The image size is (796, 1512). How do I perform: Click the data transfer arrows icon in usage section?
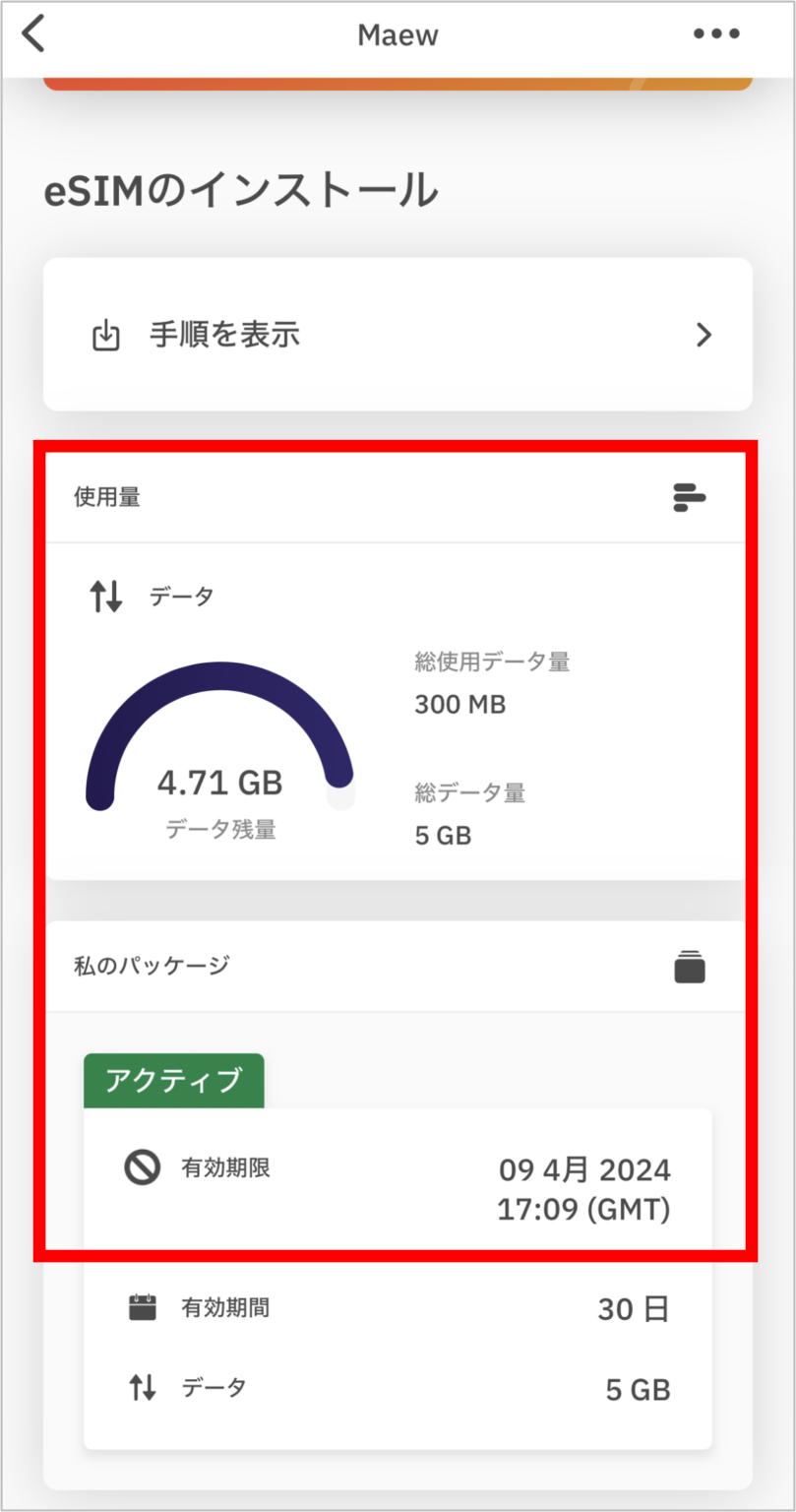tap(107, 595)
